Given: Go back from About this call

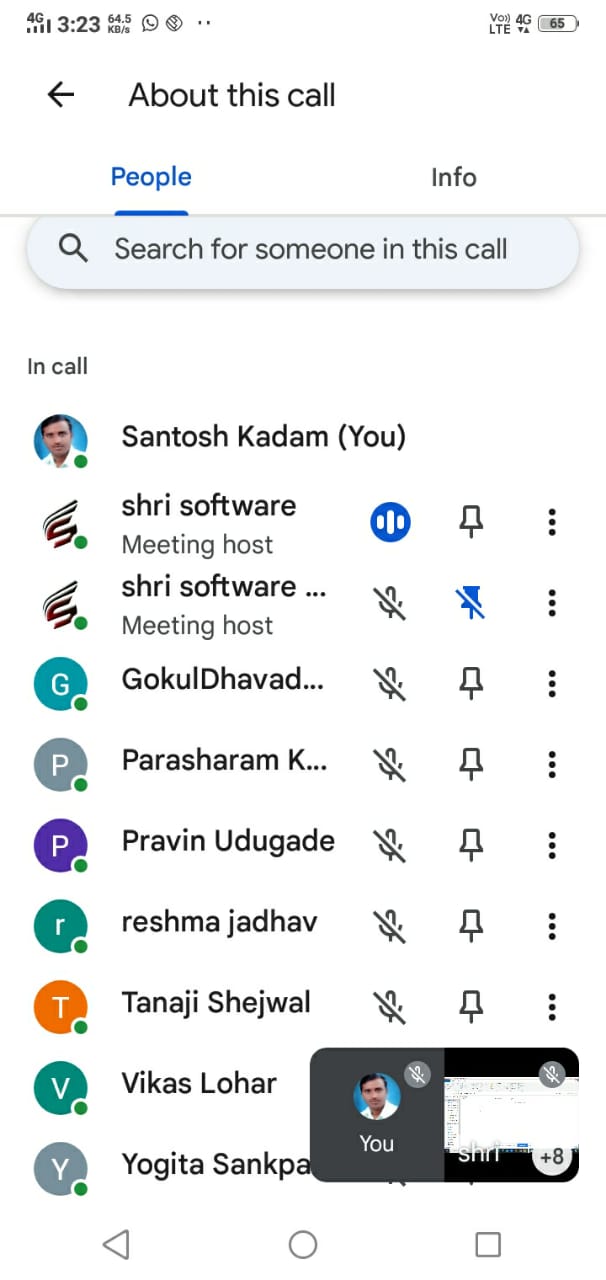Looking at the screenshot, I should click(x=61, y=95).
